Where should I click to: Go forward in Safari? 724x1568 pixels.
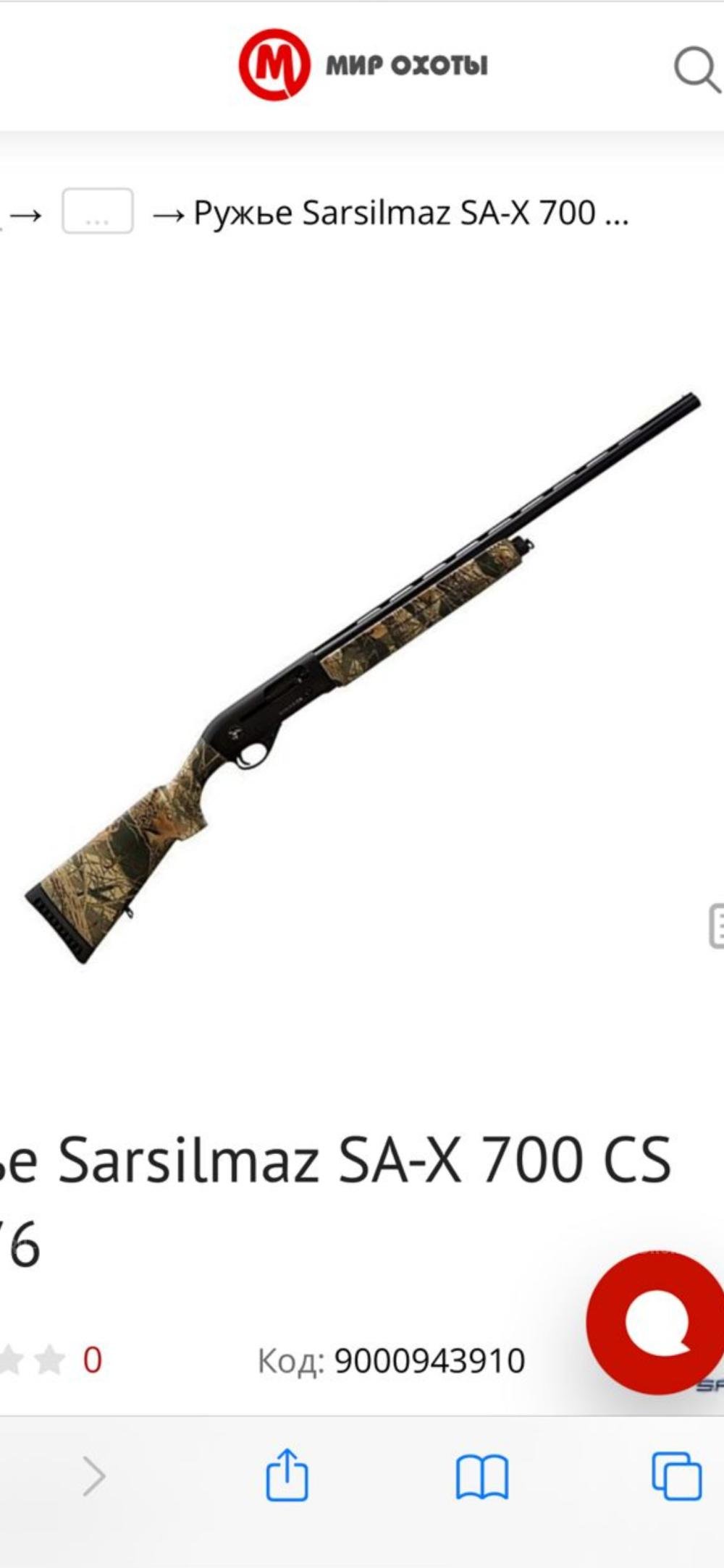[94, 1476]
